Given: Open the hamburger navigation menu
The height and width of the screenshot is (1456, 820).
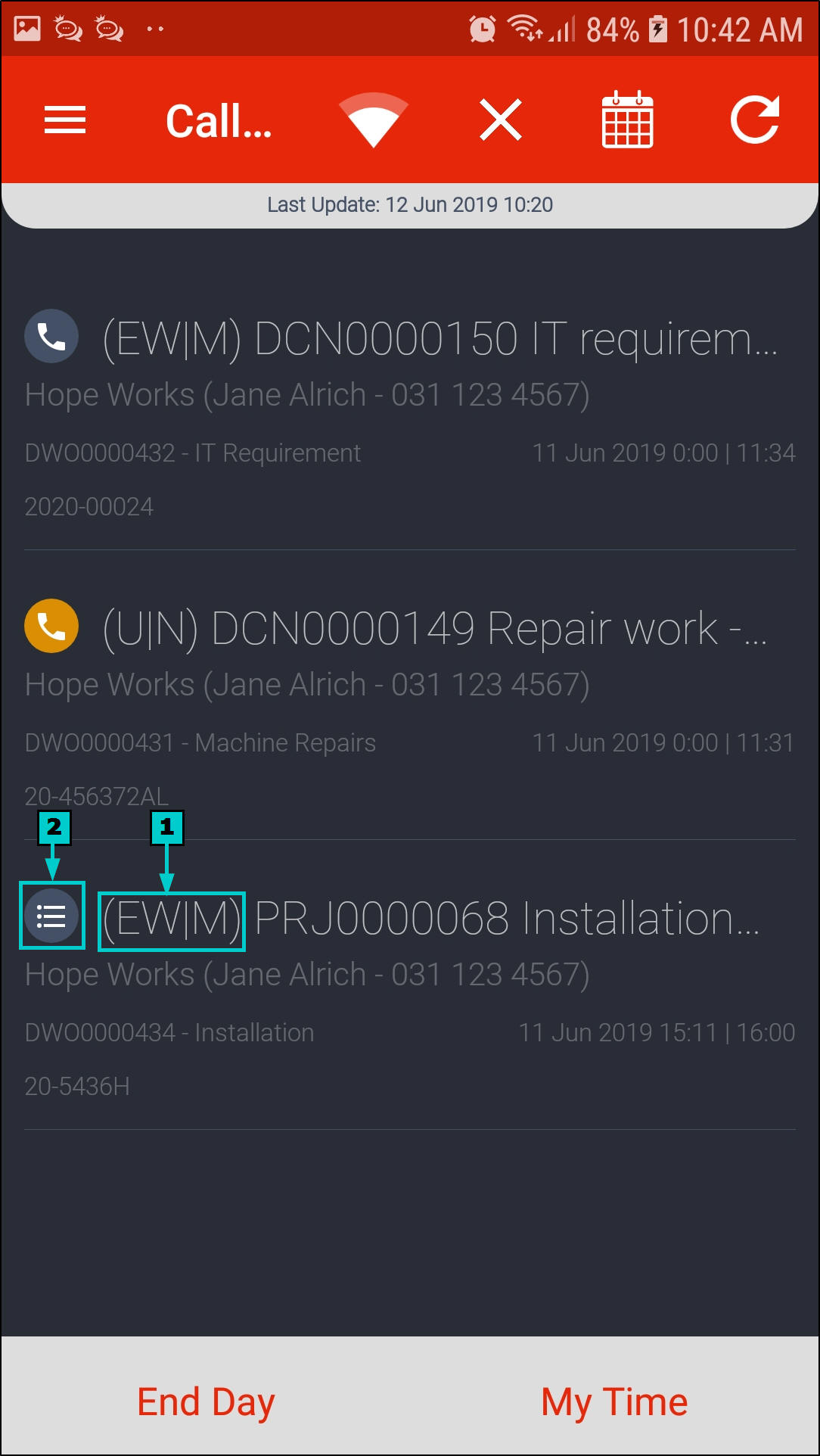Looking at the screenshot, I should (x=65, y=120).
